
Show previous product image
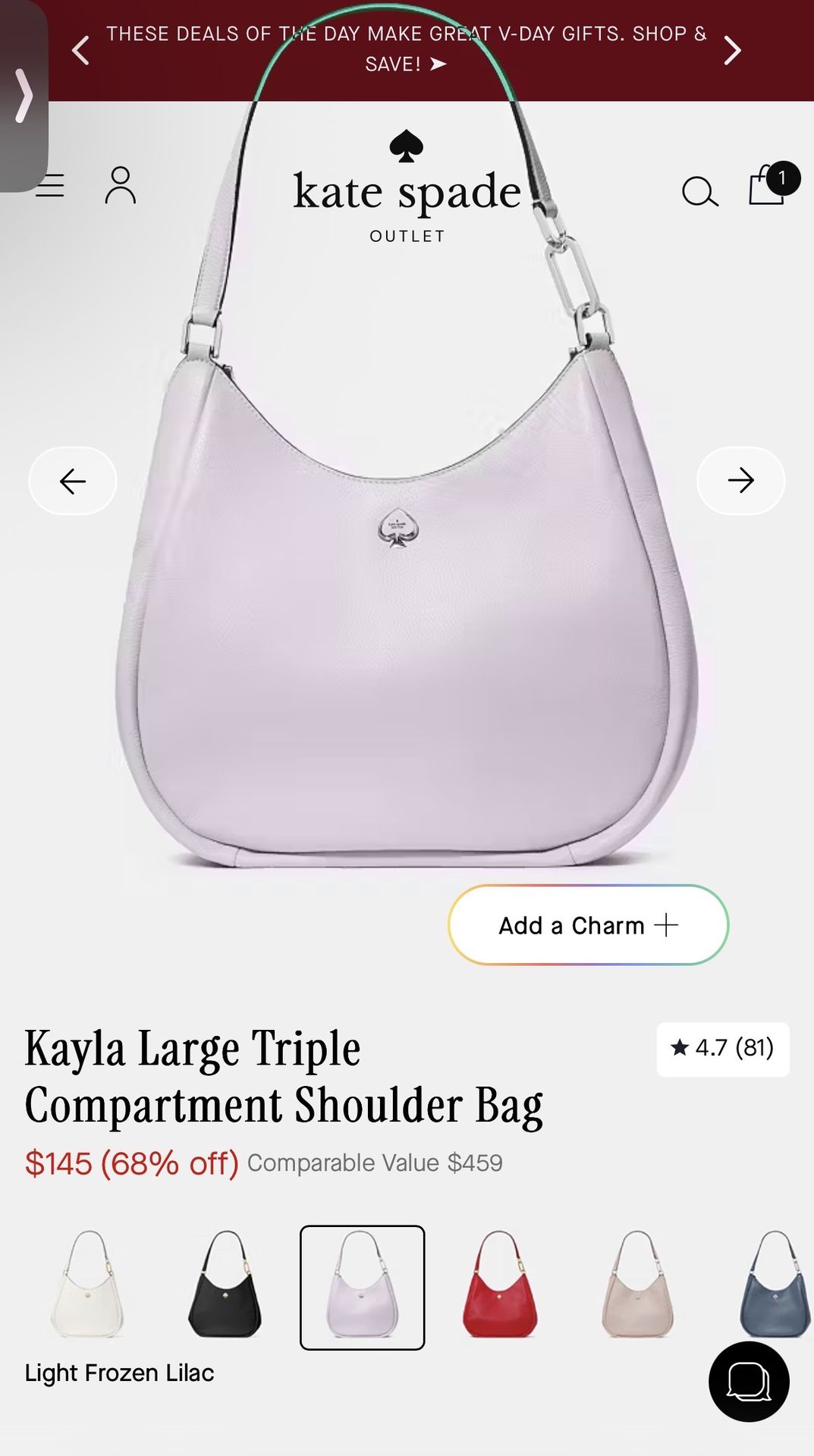click(73, 481)
